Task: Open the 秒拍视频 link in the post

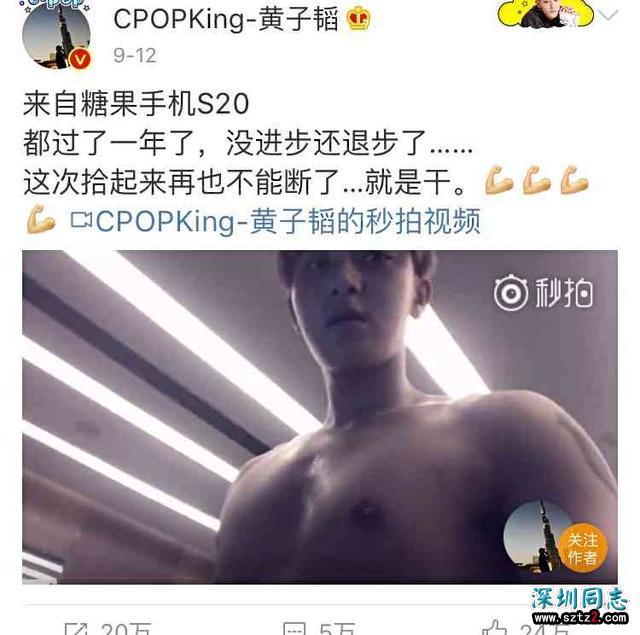Action: pyautogui.click(x=276, y=219)
